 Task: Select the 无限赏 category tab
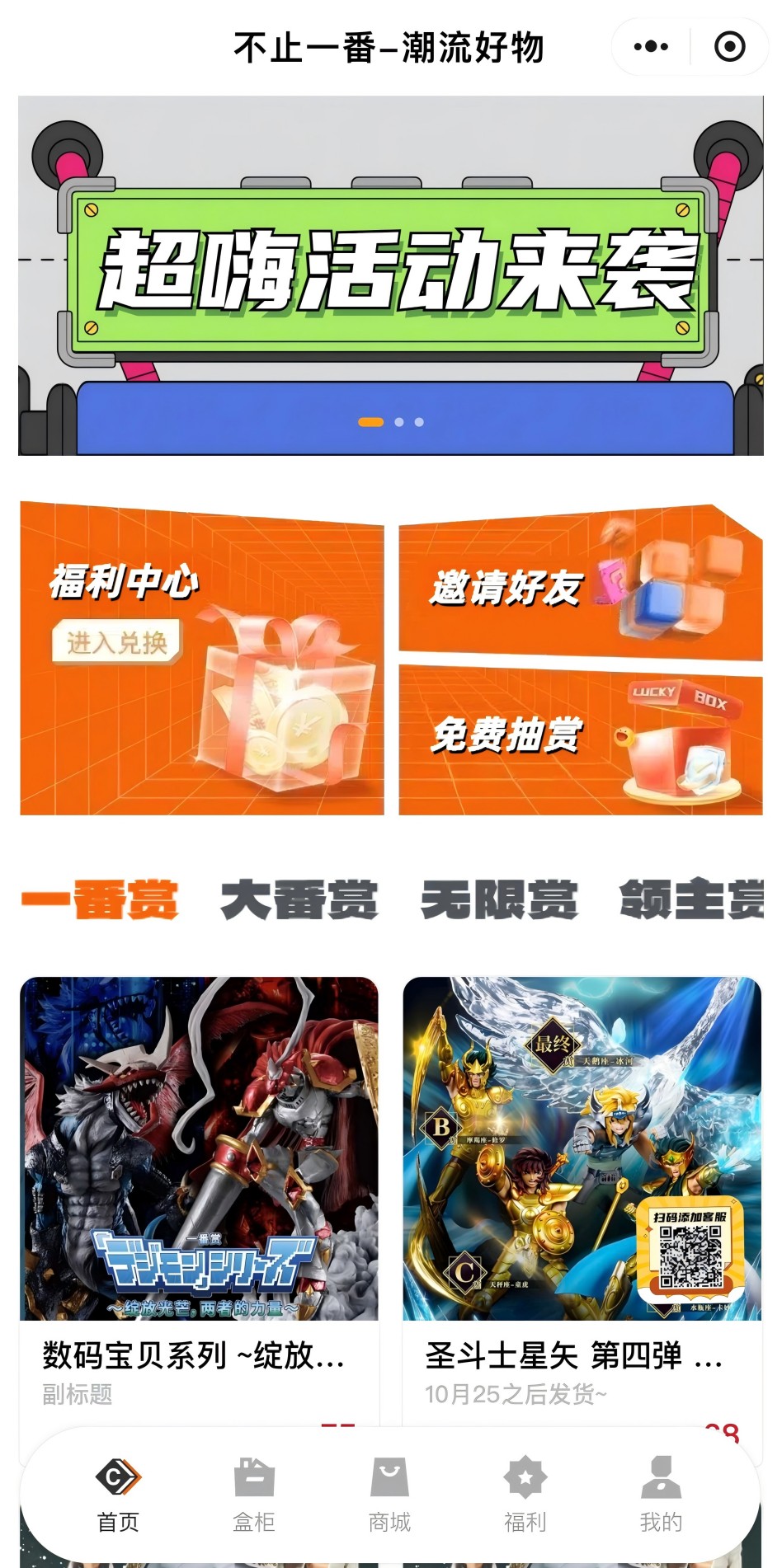[x=498, y=902]
